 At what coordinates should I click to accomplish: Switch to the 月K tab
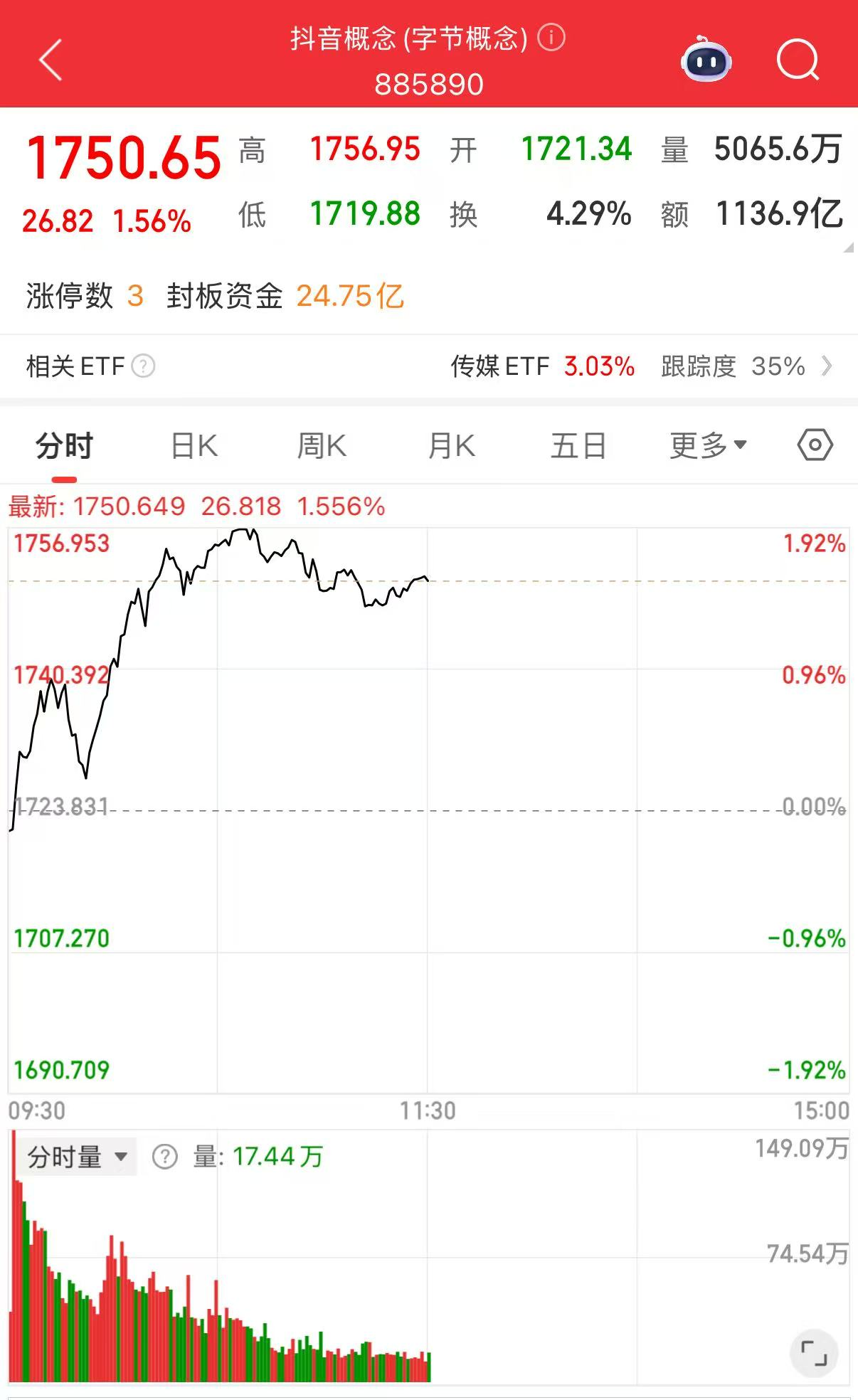tap(451, 446)
